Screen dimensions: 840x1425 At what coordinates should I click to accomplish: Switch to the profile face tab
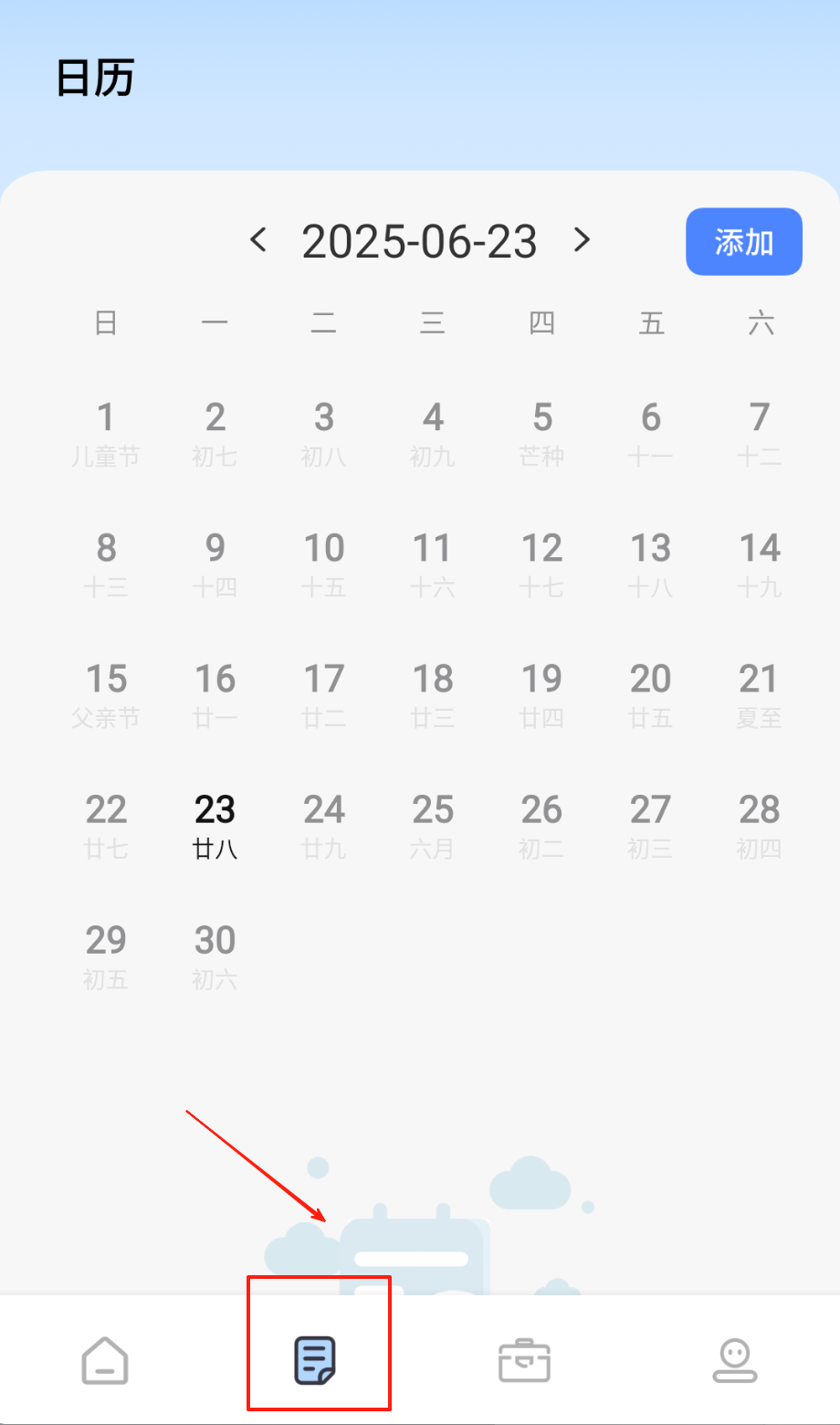(x=735, y=1361)
